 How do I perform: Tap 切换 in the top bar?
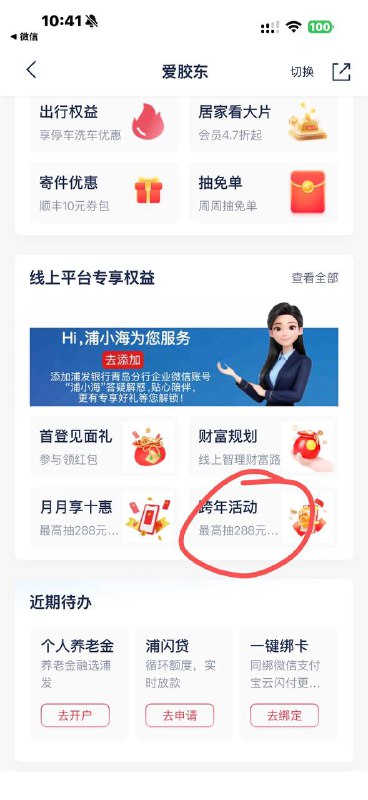302,71
